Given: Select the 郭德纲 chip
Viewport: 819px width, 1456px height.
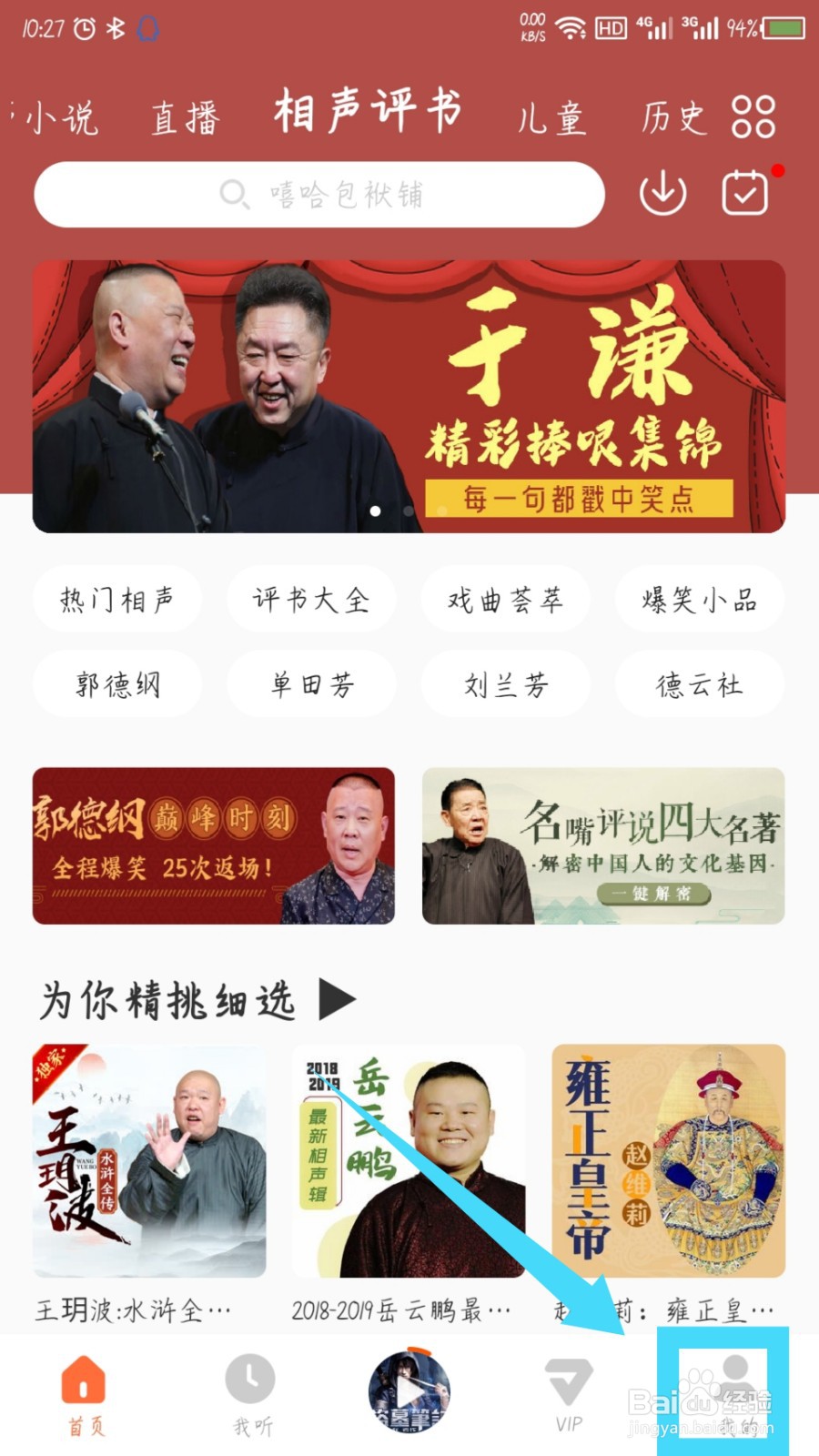Looking at the screenshot, I should click(117, 684).
